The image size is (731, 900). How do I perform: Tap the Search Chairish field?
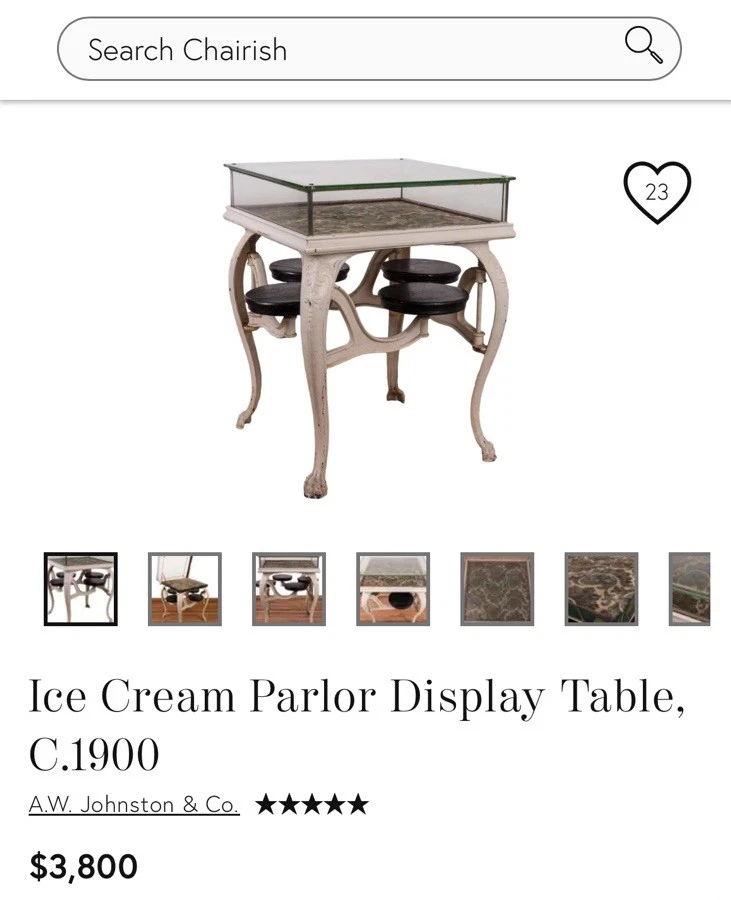point(330,49)
